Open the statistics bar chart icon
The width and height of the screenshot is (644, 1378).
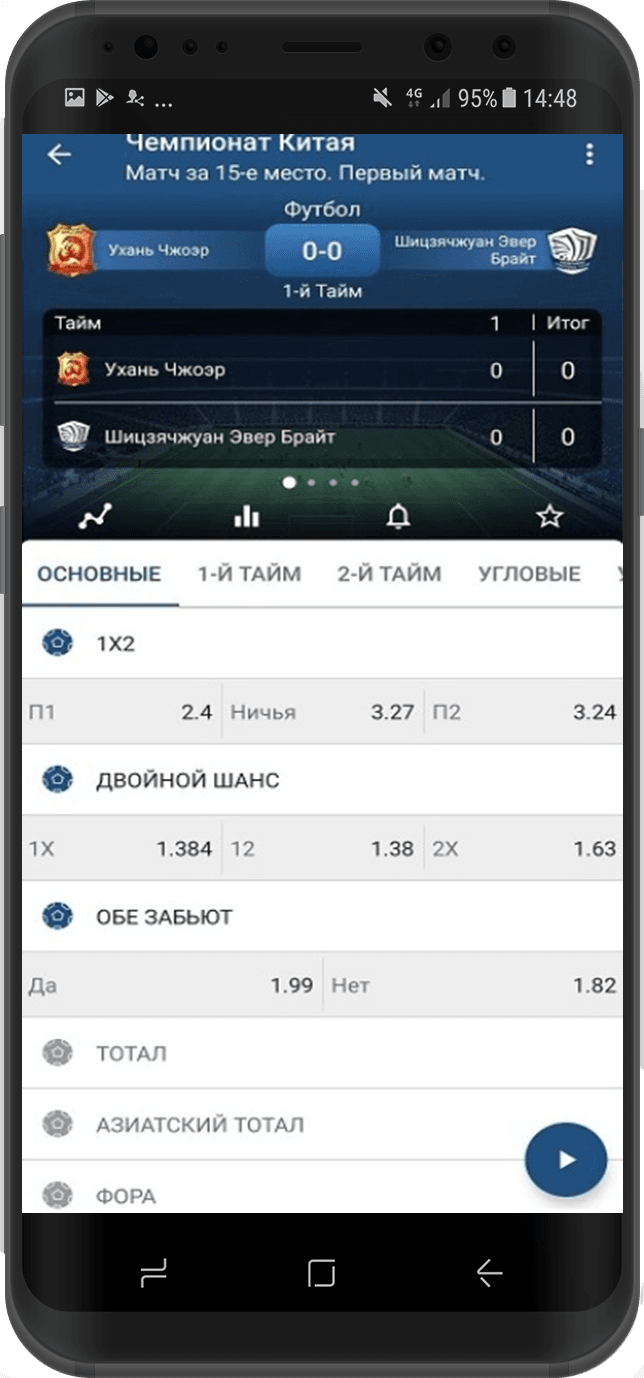click(246, 516)
